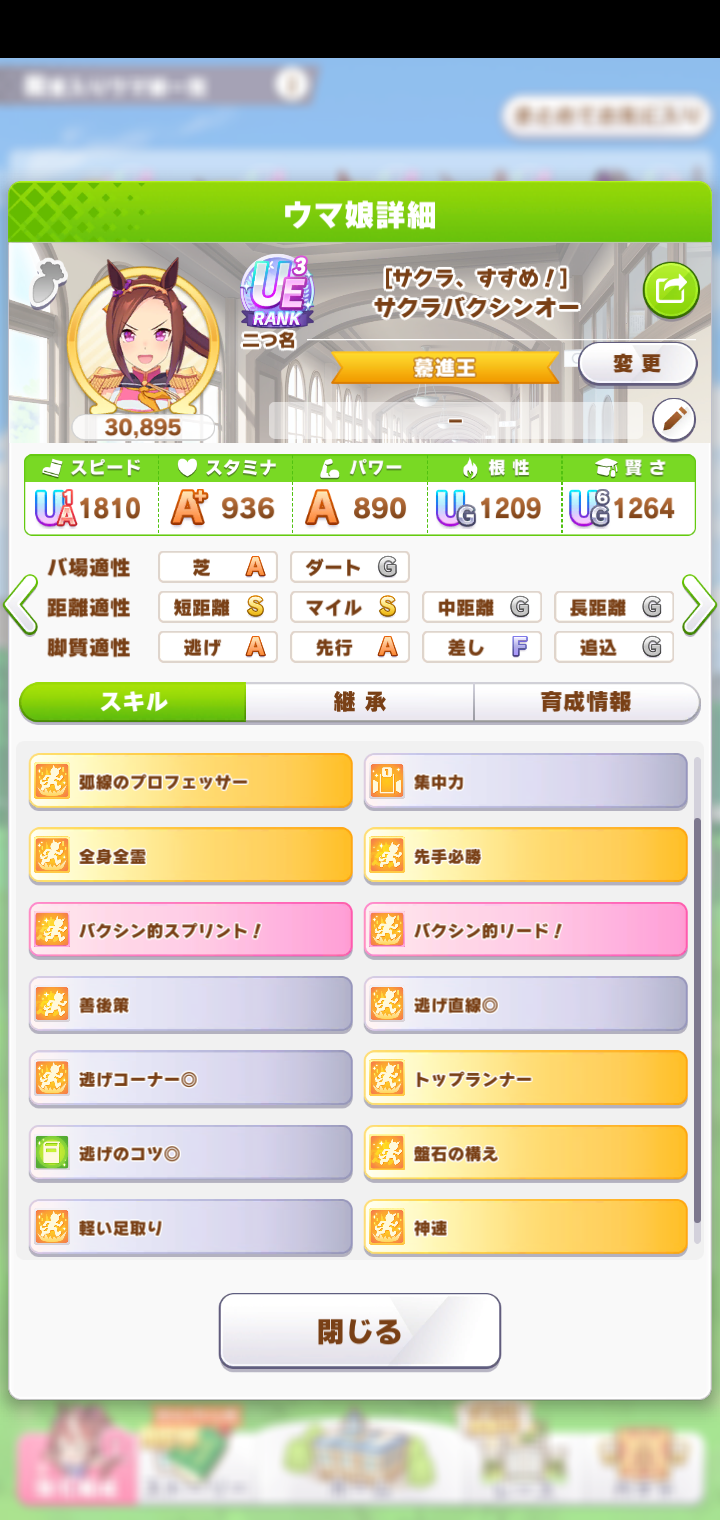Go to next character with right arrow
Screen dimensions: 720x1520
coord(699,605)
